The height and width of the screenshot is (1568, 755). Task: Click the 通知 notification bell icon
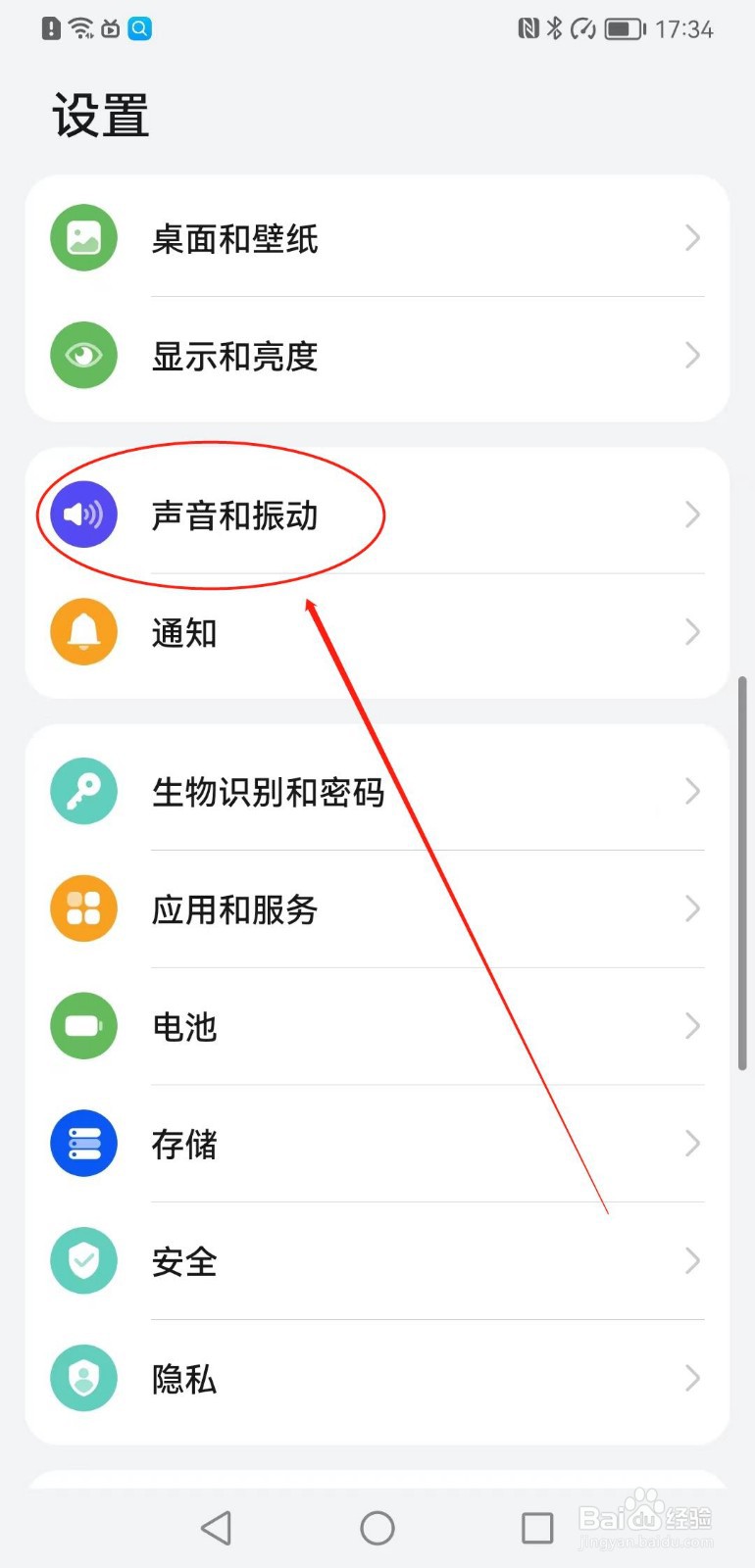[83, 632]
